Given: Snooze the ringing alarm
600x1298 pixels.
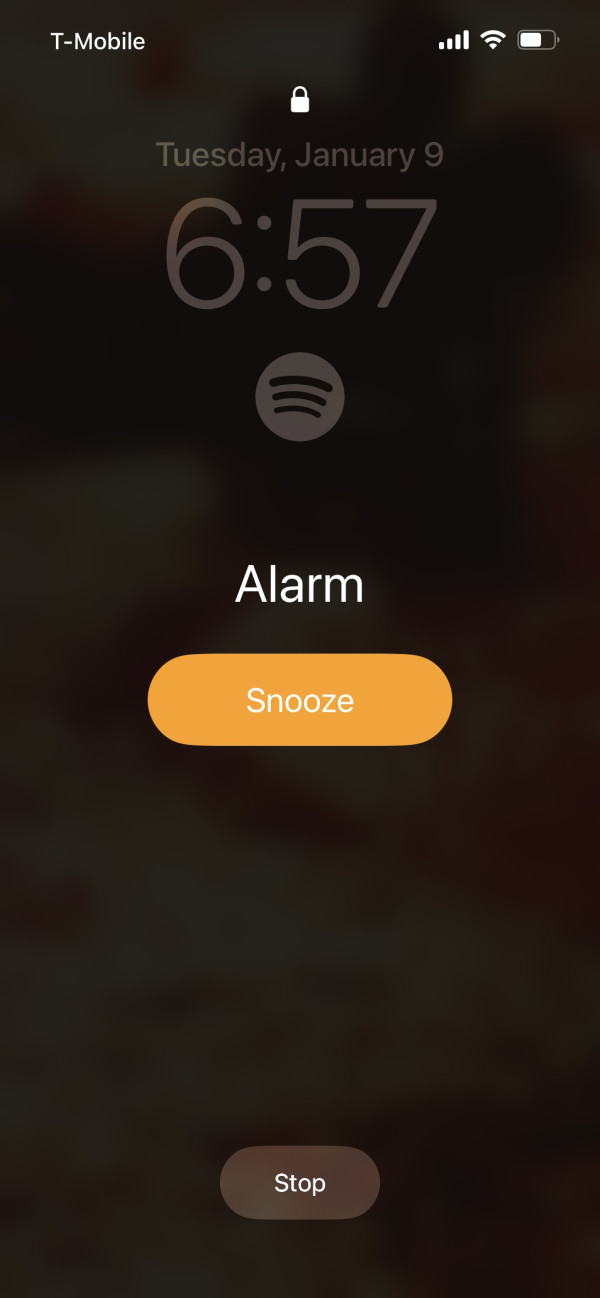Looking at the screenshot, I should [300, 700].
